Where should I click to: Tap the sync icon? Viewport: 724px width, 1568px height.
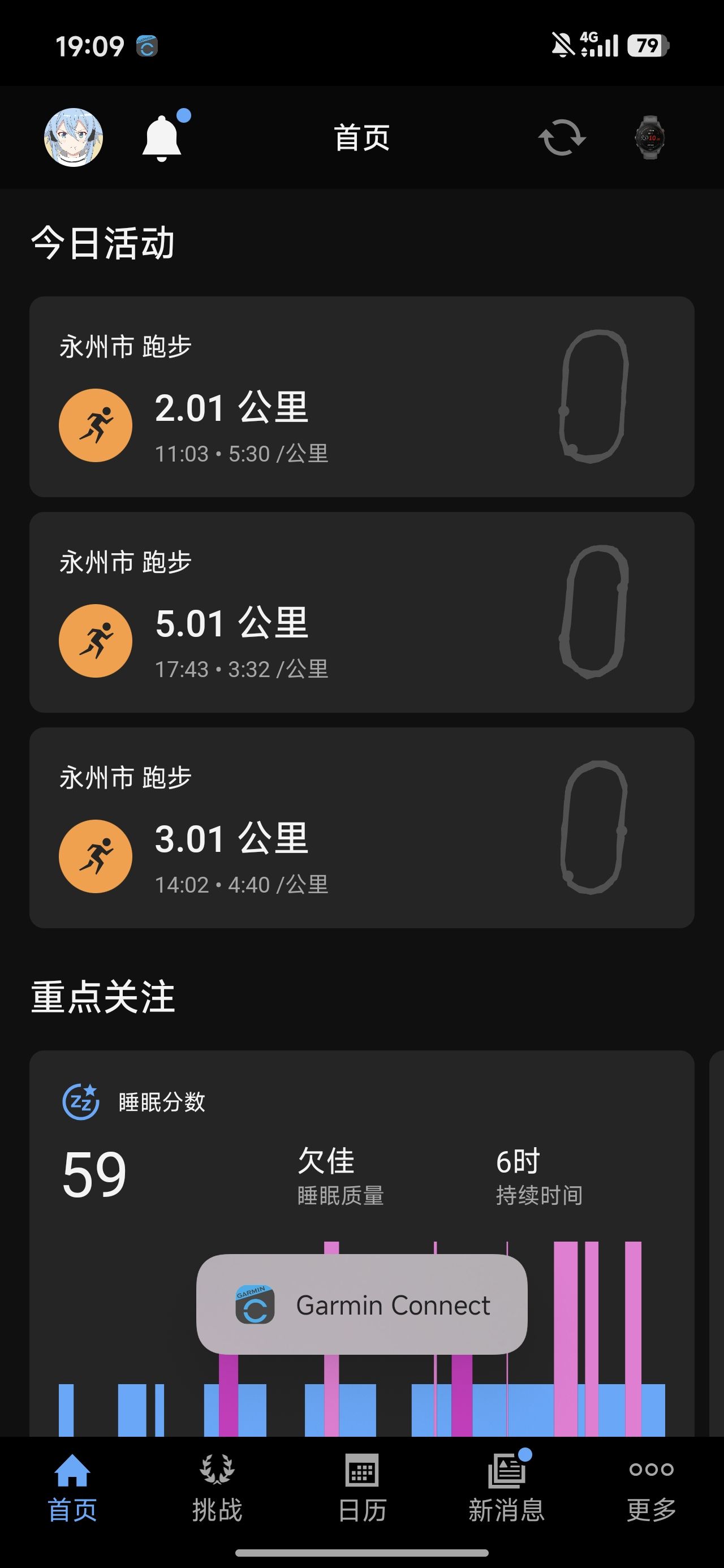(562, 137)
